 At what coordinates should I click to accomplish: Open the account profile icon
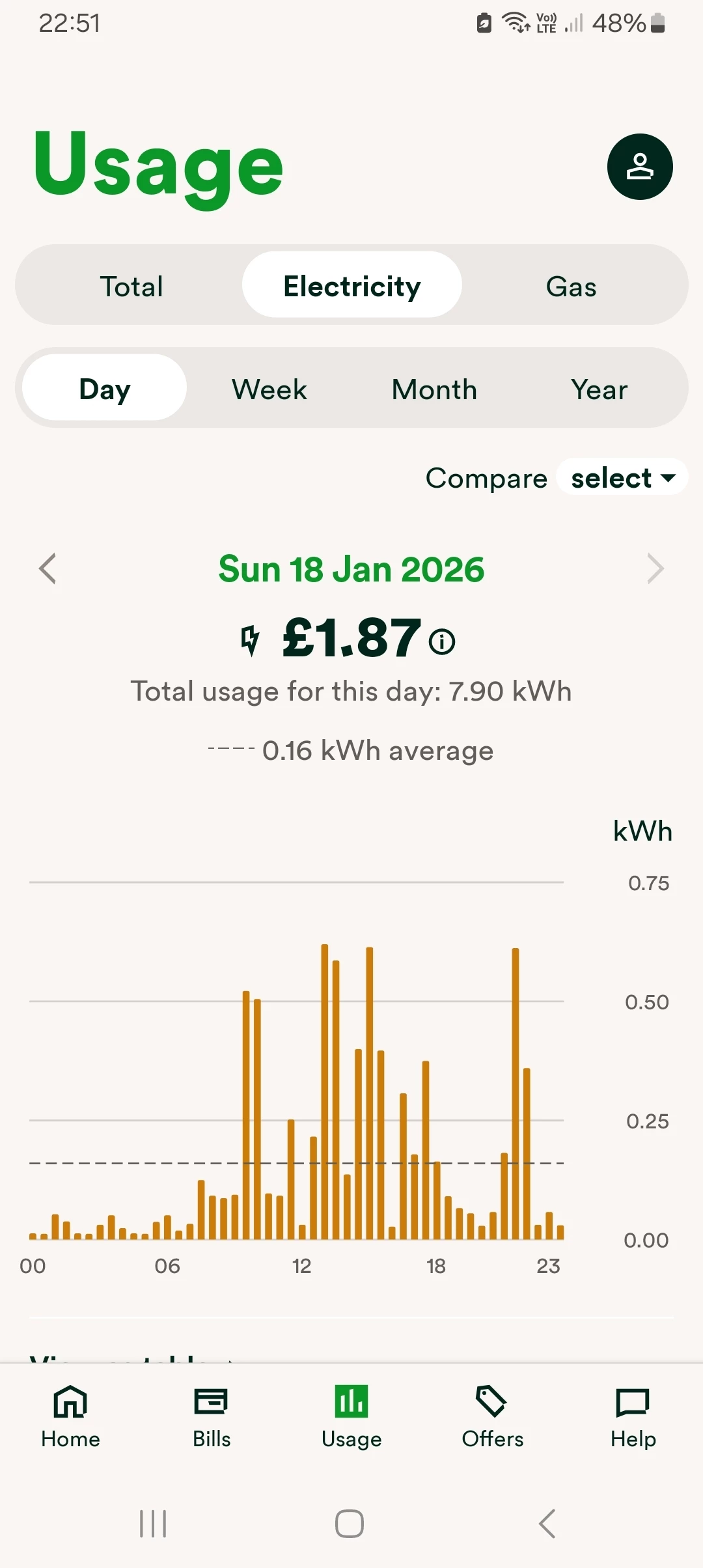[x=640, y=167]
